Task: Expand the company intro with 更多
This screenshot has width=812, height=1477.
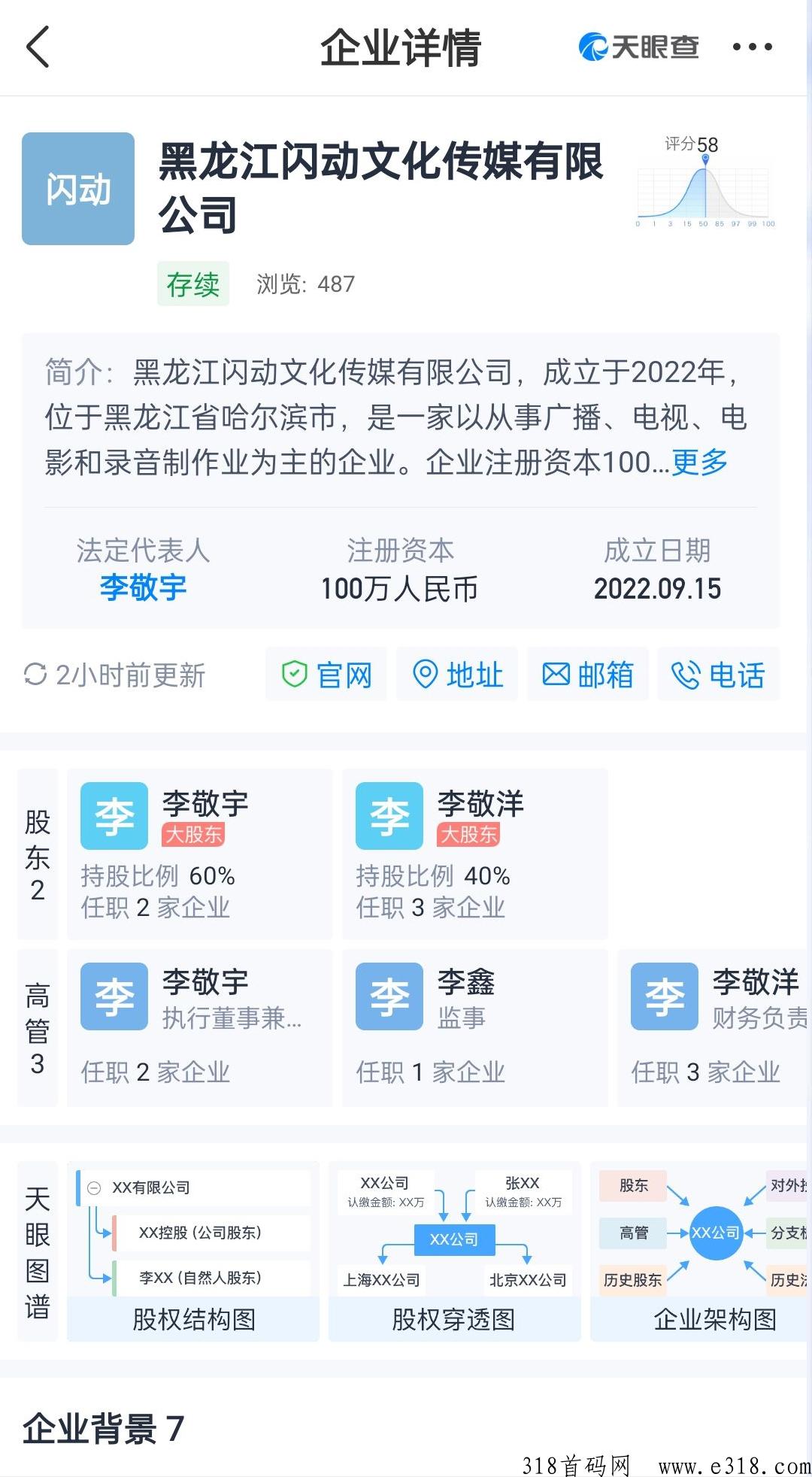Action: point(700,462)
